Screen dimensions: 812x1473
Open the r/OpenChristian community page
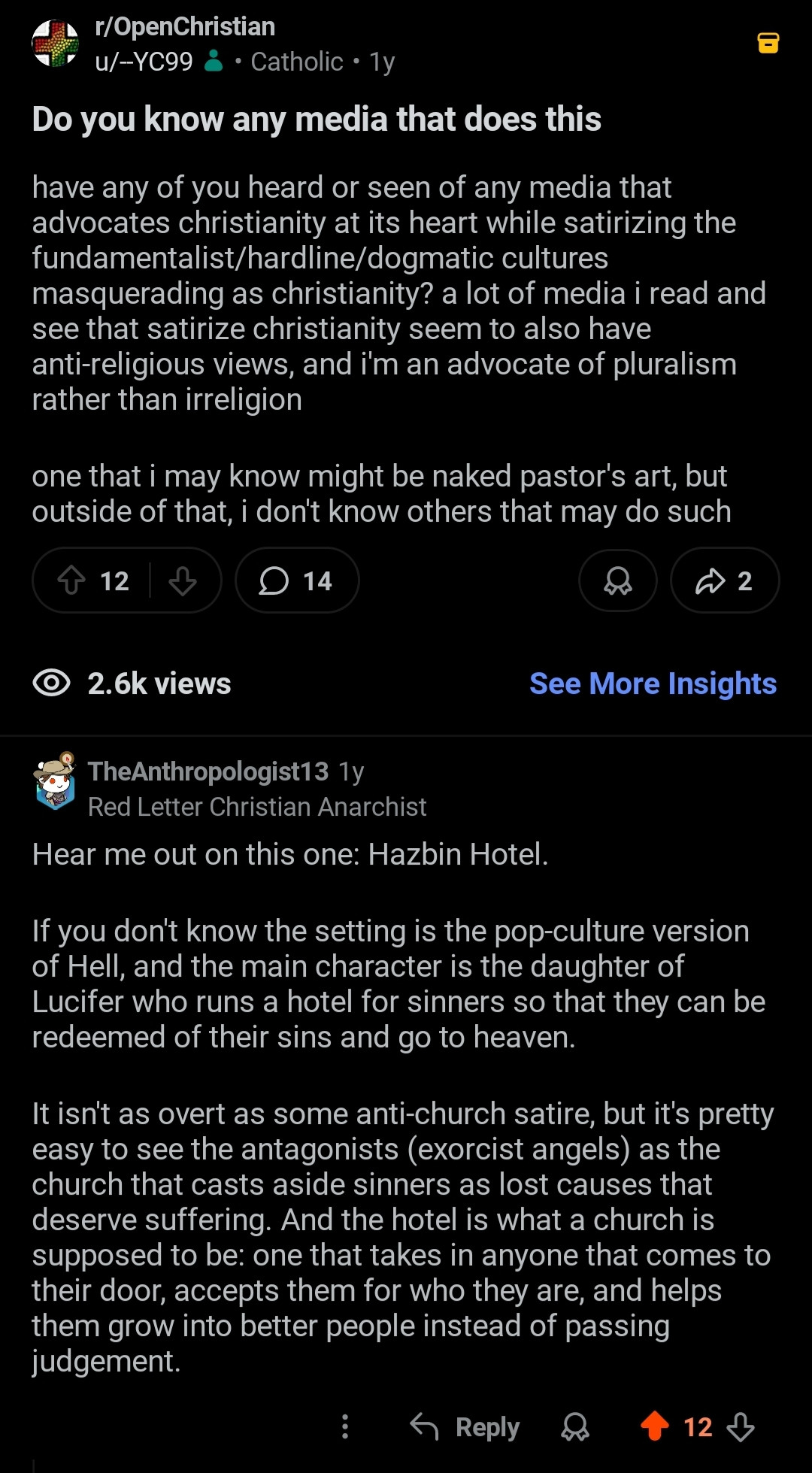tap(185, 27)
